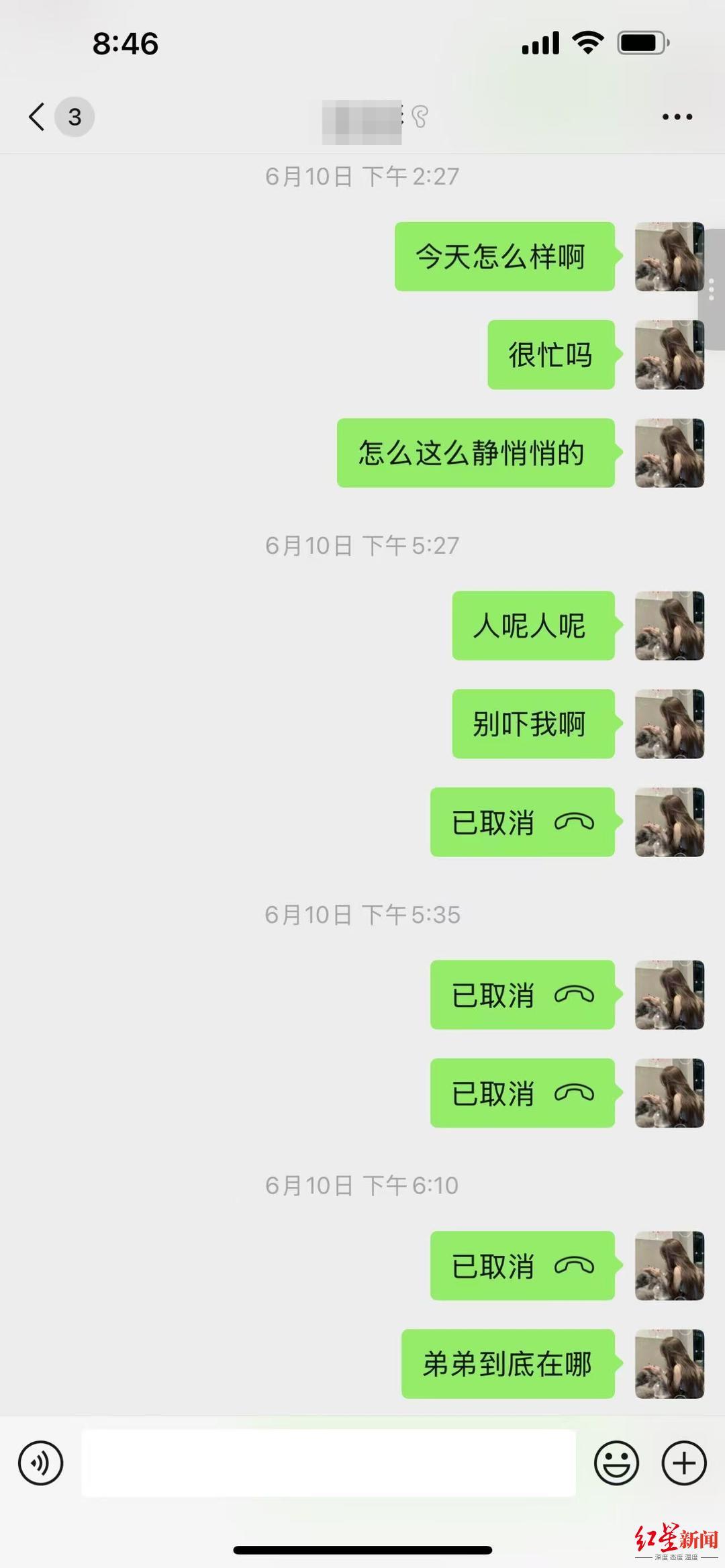Open the emoji sticker panel

pyautogui.click(x=616, y=1463)
